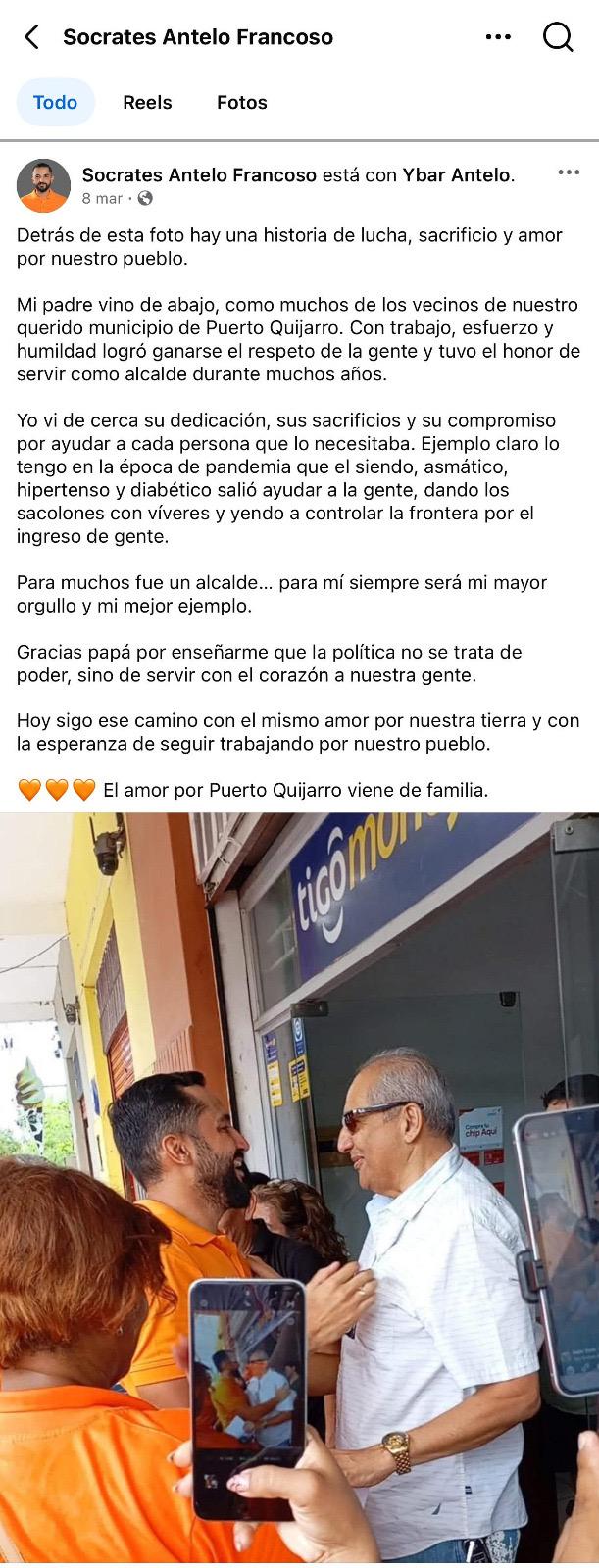Select the Todo tab
Viewport: 599px width, 1568px height.
55,102
